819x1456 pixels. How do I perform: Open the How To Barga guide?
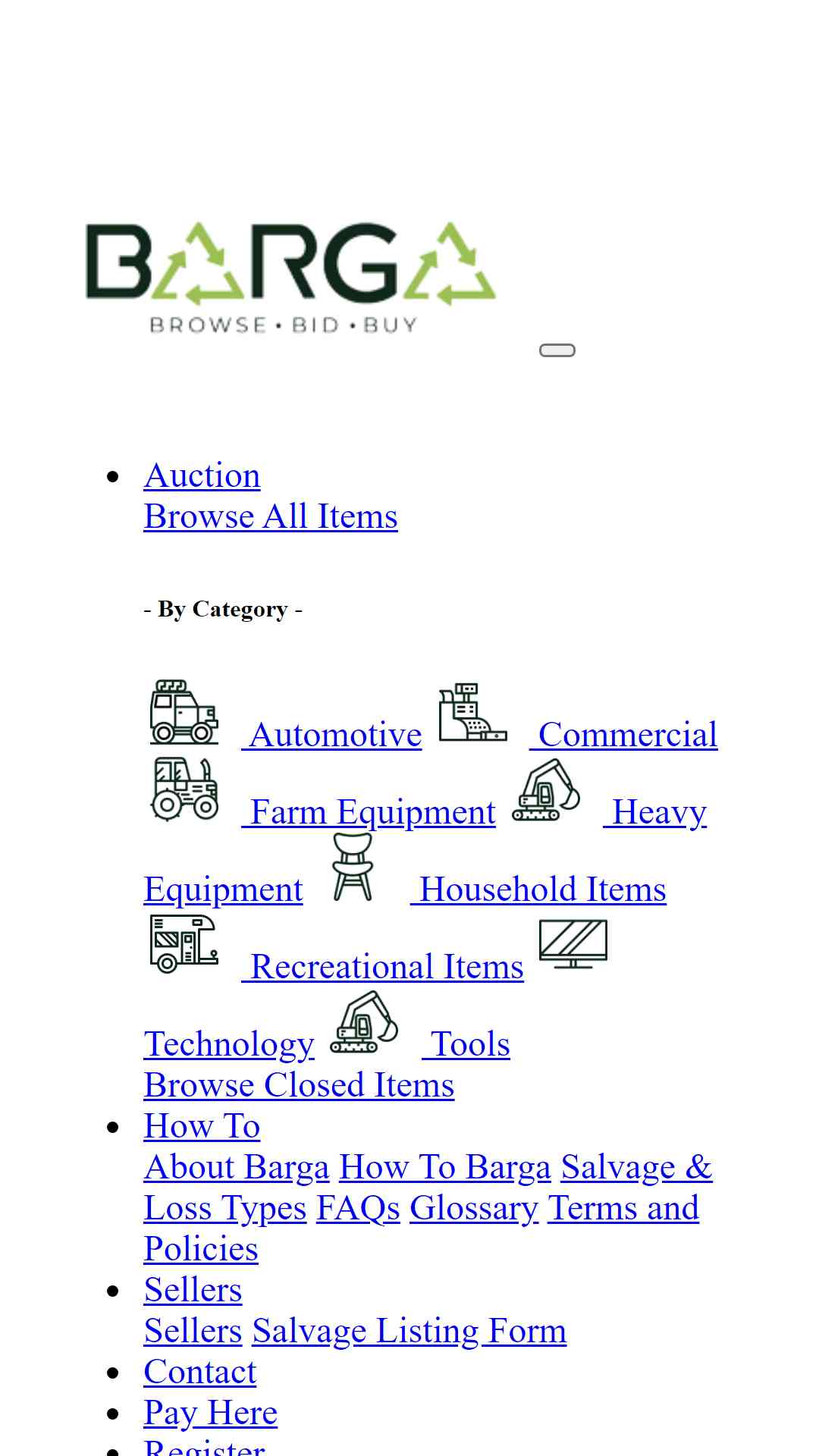[445, 1168]
